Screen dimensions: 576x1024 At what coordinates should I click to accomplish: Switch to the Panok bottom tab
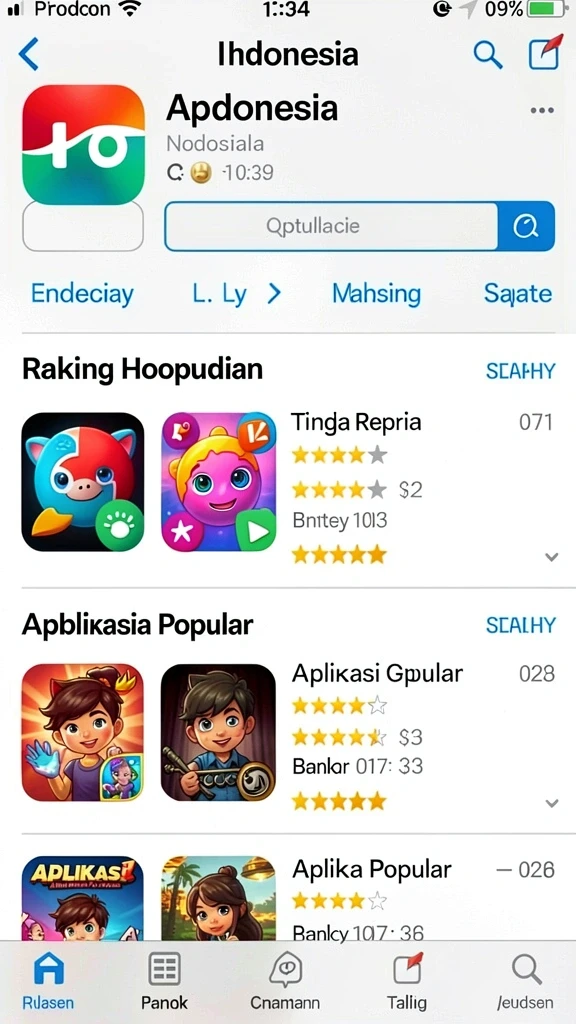pos(165,980)
